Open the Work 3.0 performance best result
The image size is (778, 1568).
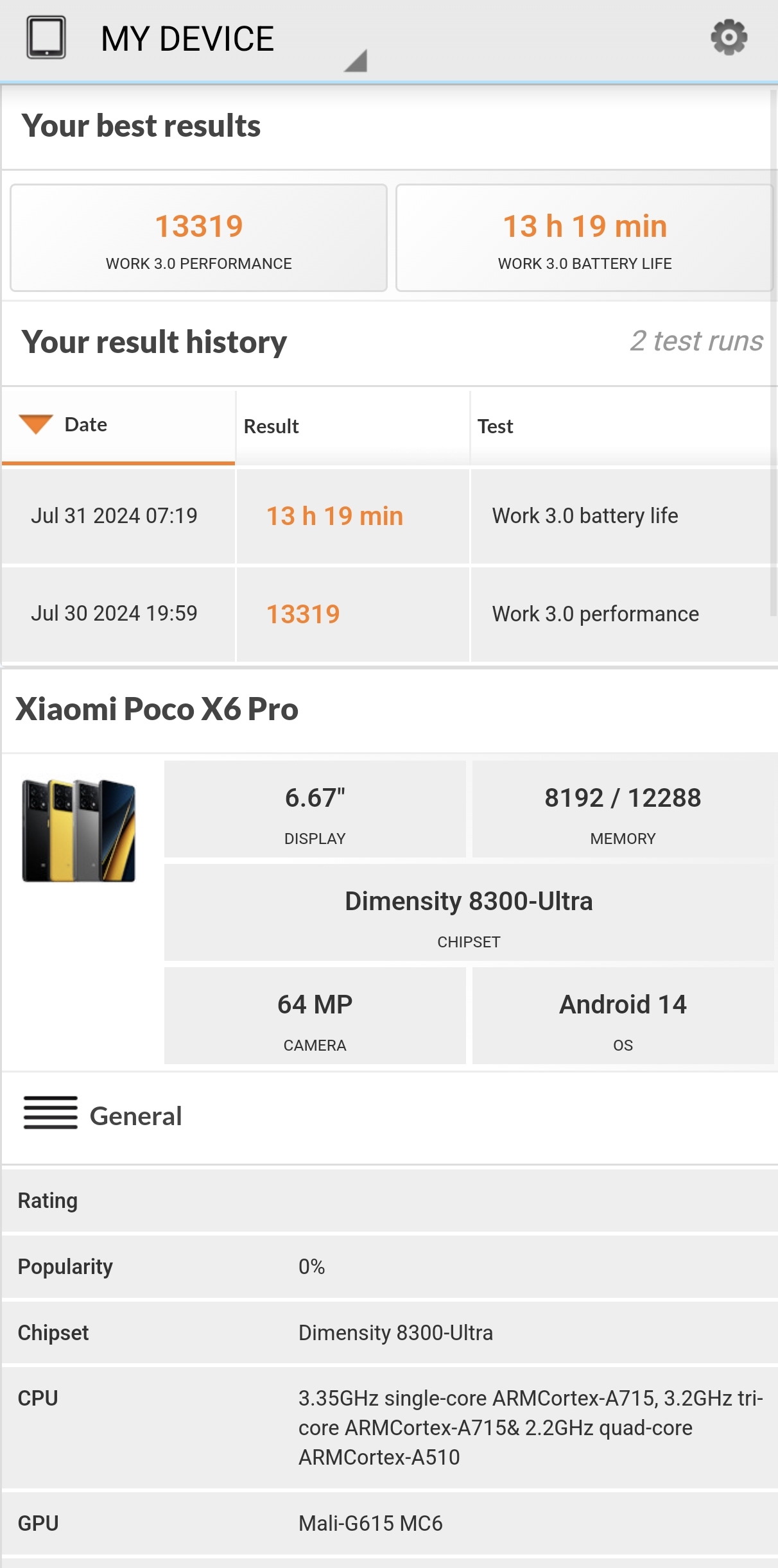(199, 238)
